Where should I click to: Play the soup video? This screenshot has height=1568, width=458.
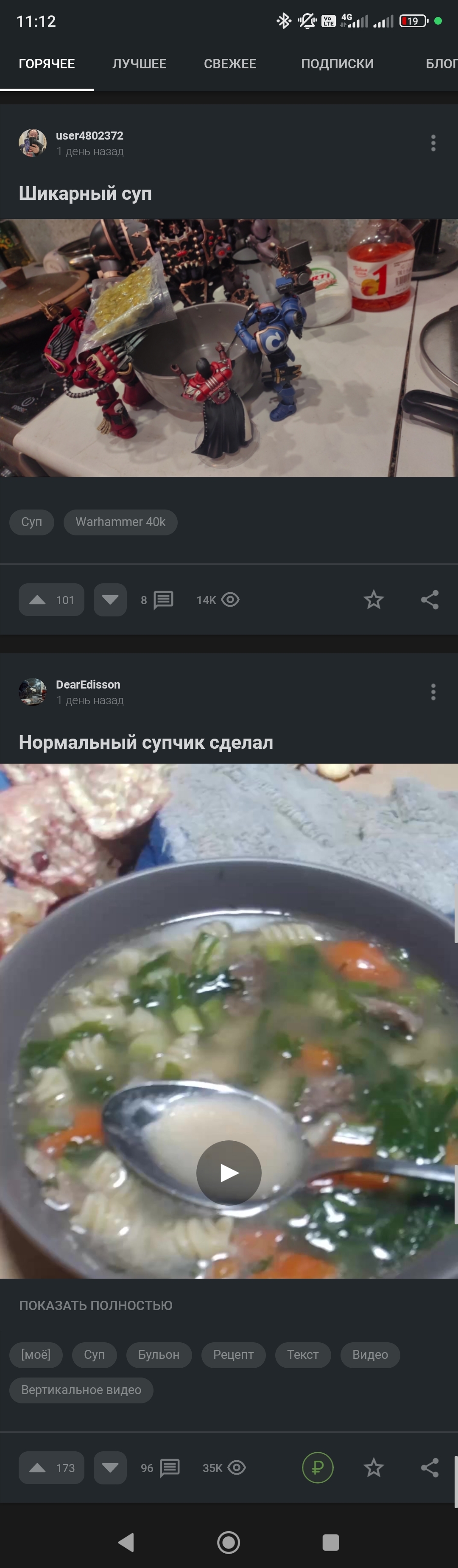pos(229,1172)
